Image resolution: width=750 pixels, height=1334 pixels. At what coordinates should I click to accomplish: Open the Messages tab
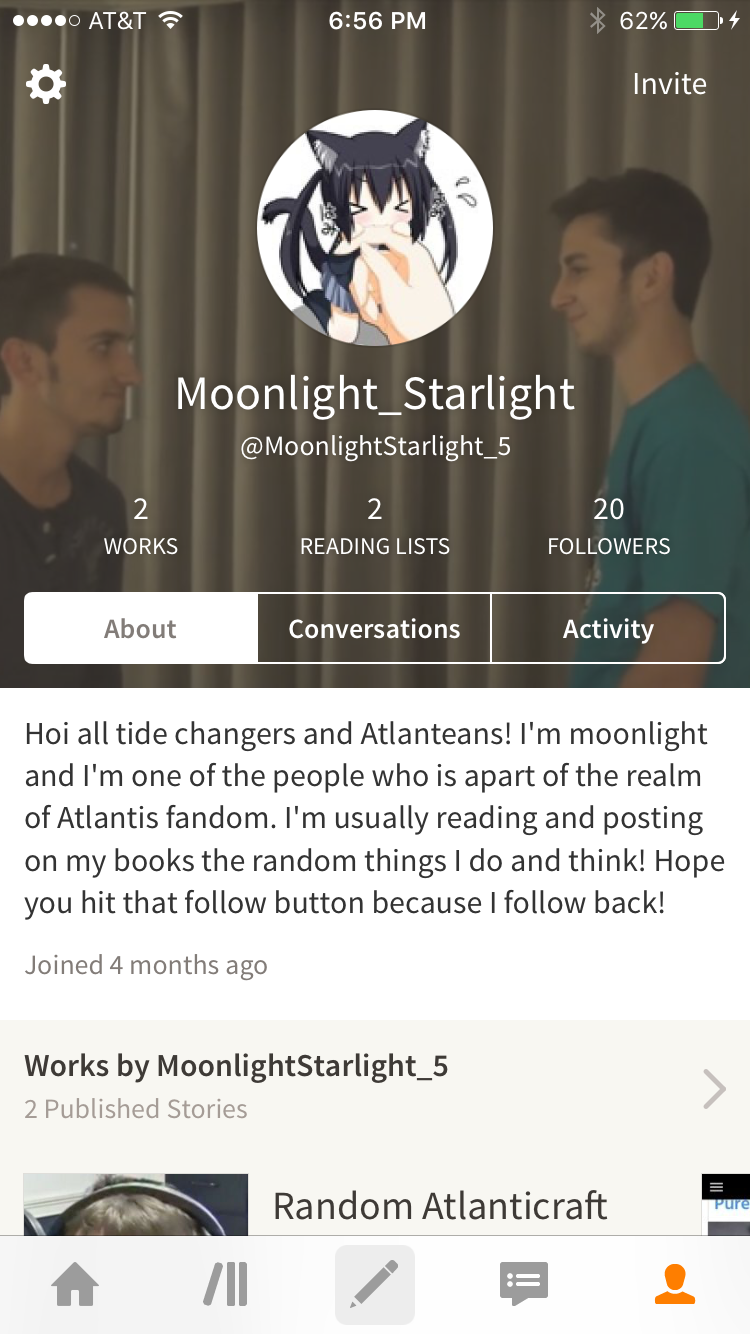524,1285
